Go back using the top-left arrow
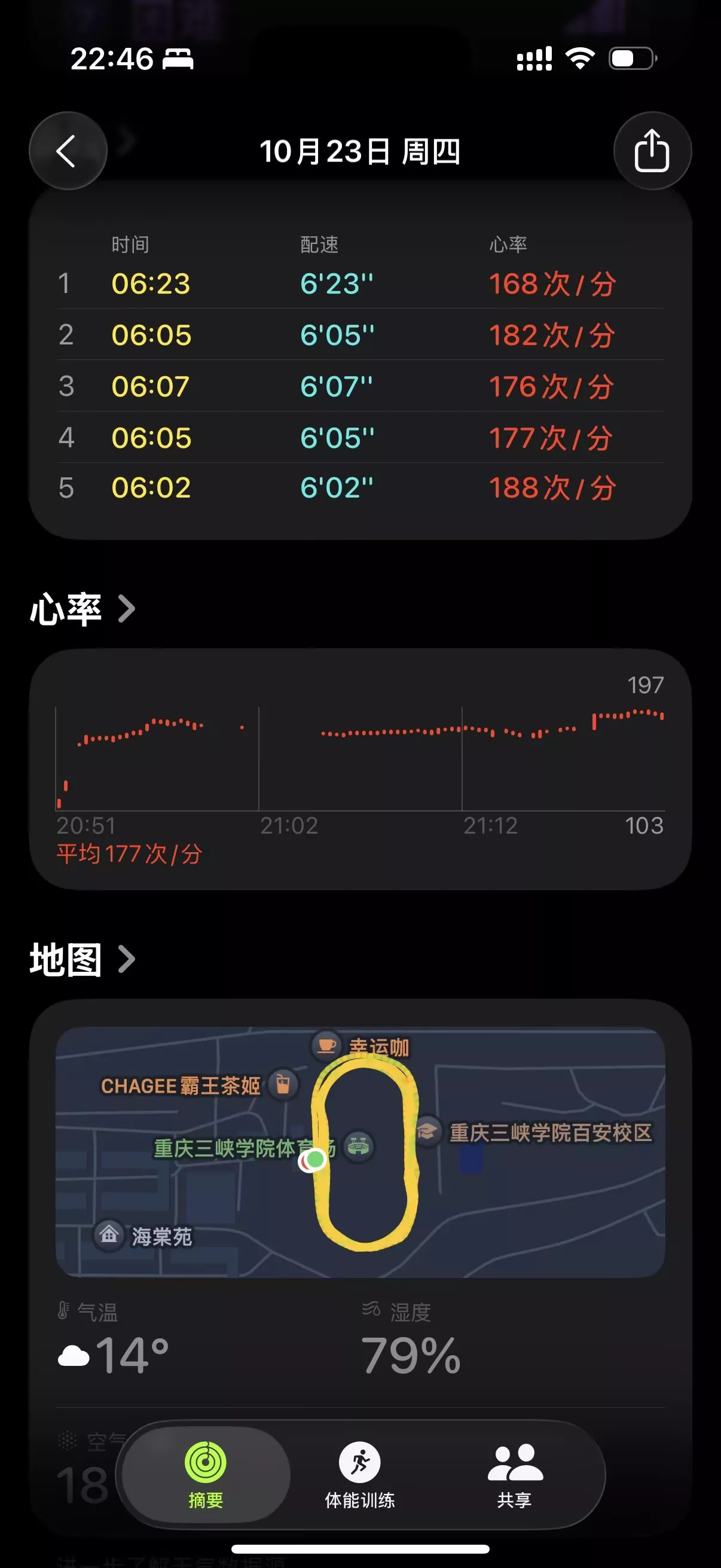This screenshot has height=1568, width=721. click(x=68, y=151)
